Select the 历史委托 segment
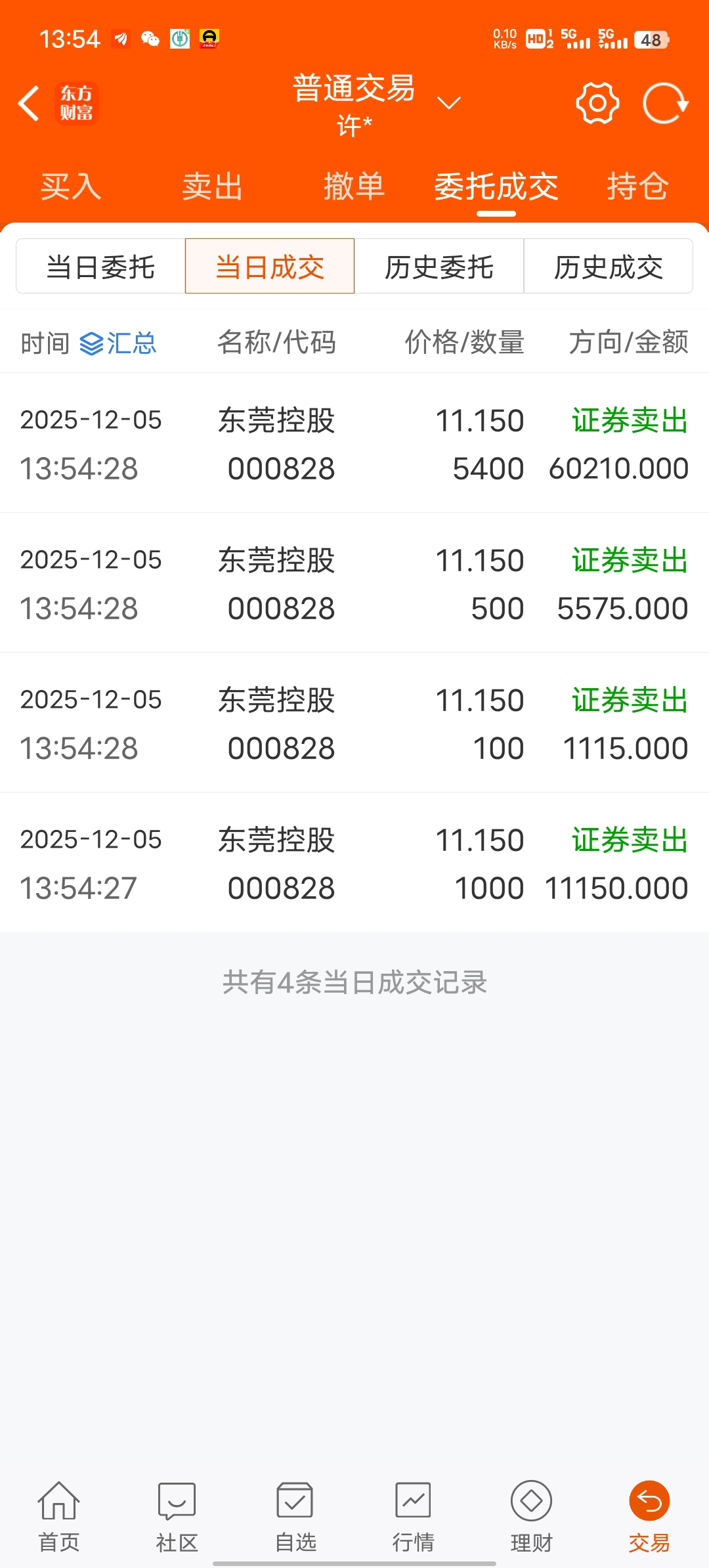The height and width of the screenshot is (1568, 709). (439, 266)
